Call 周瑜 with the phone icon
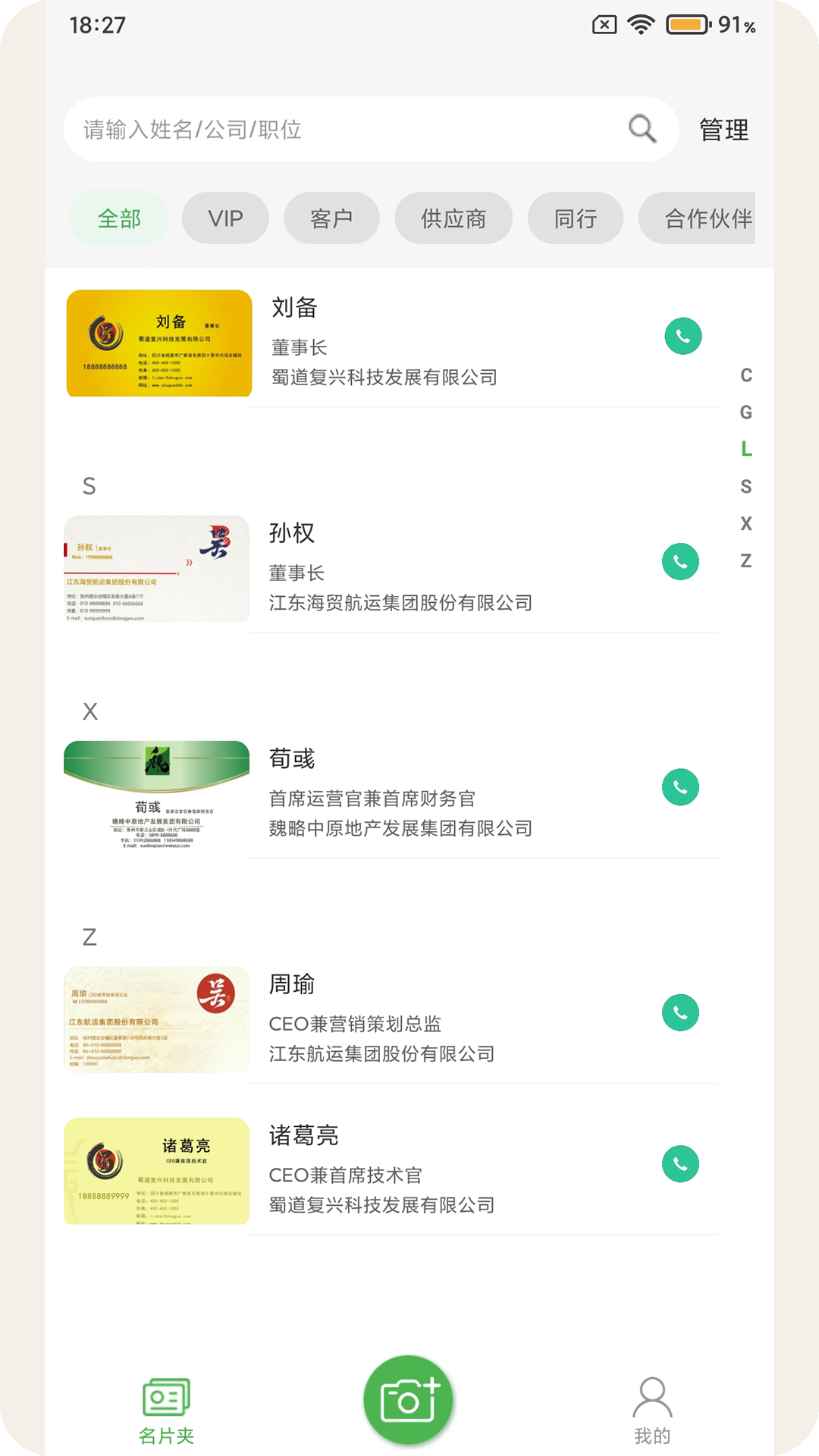Screen dimensions: 819x1456 pos(680,1012)
